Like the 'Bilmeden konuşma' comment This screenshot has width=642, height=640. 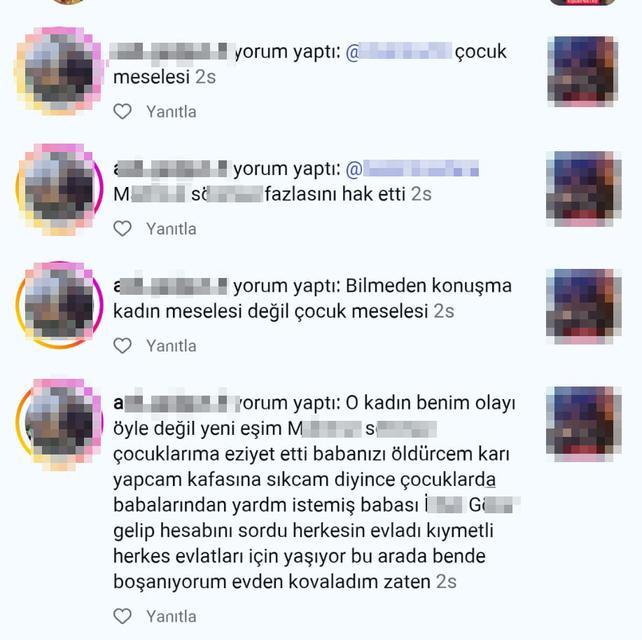pos(122,346)
